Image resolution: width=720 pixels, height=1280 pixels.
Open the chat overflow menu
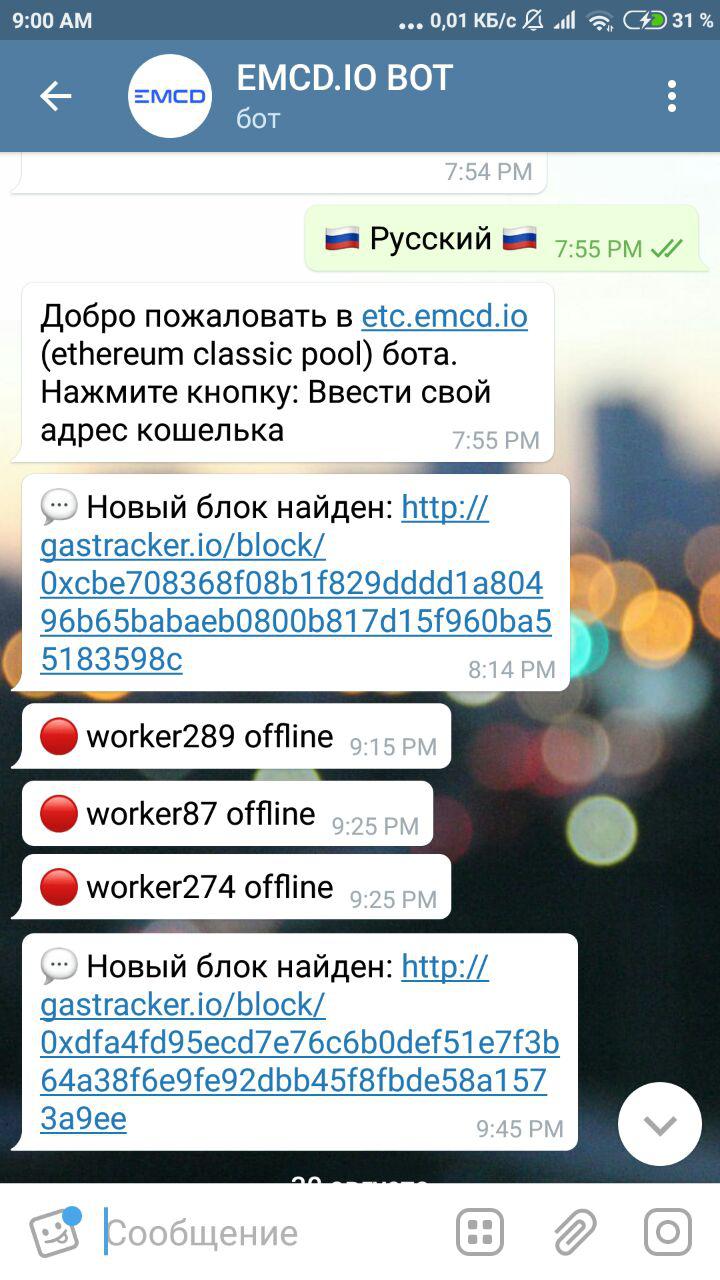(x=671, y=97)
